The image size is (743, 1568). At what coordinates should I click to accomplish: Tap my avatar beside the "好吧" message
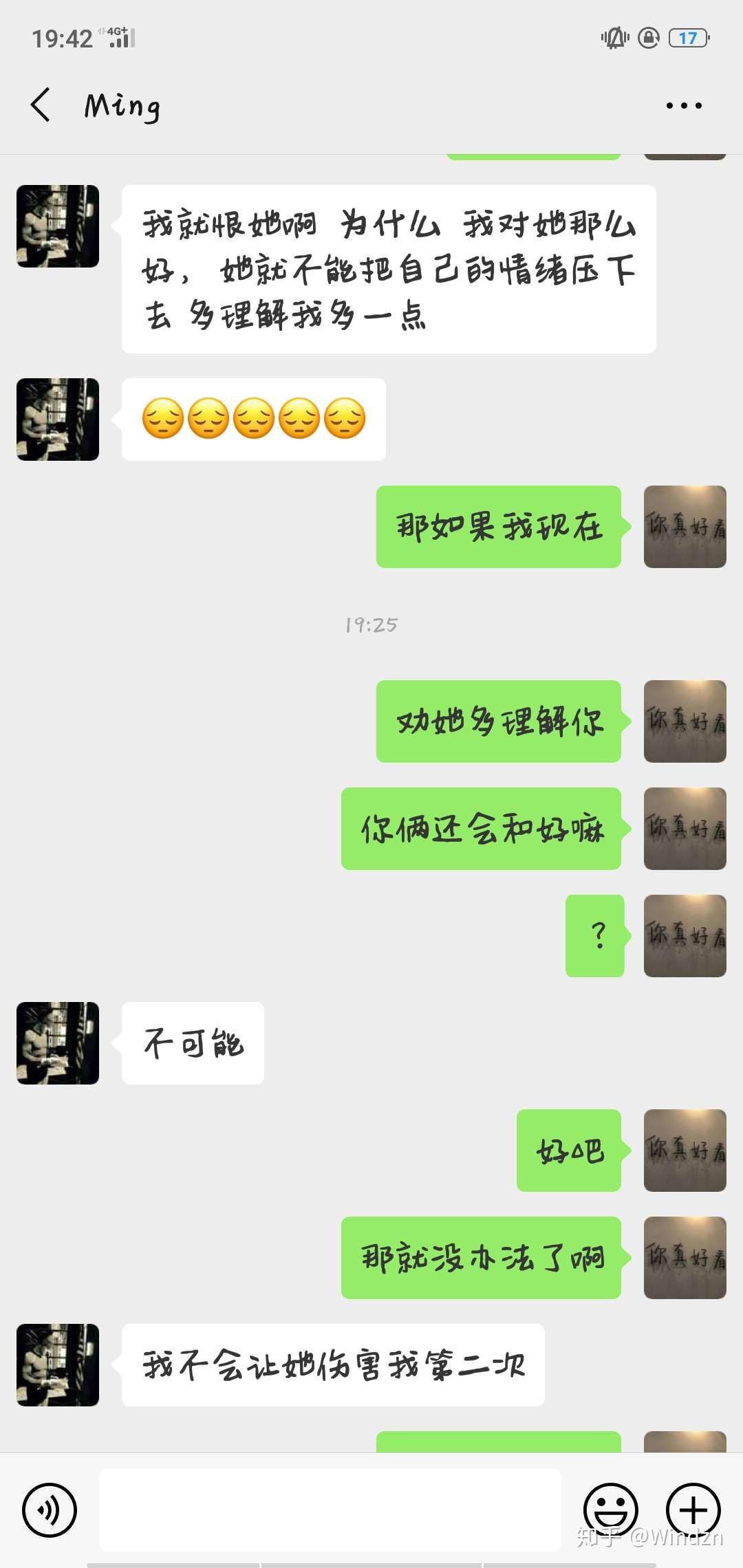685,1151
